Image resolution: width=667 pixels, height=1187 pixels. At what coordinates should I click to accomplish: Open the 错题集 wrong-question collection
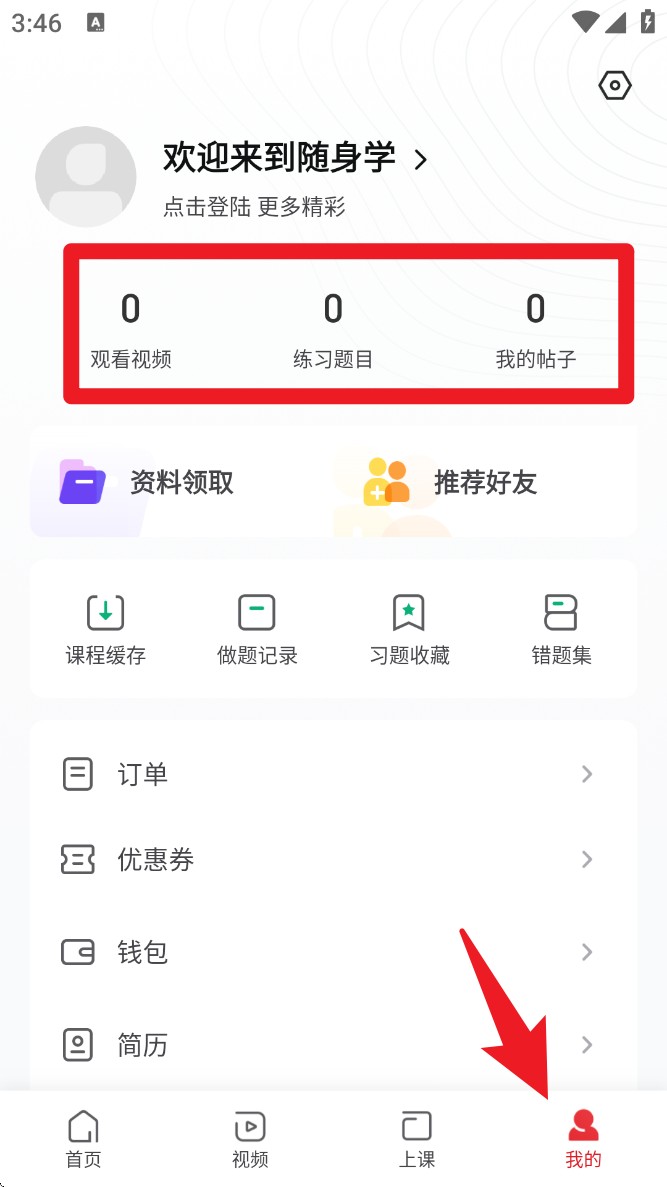561,630
